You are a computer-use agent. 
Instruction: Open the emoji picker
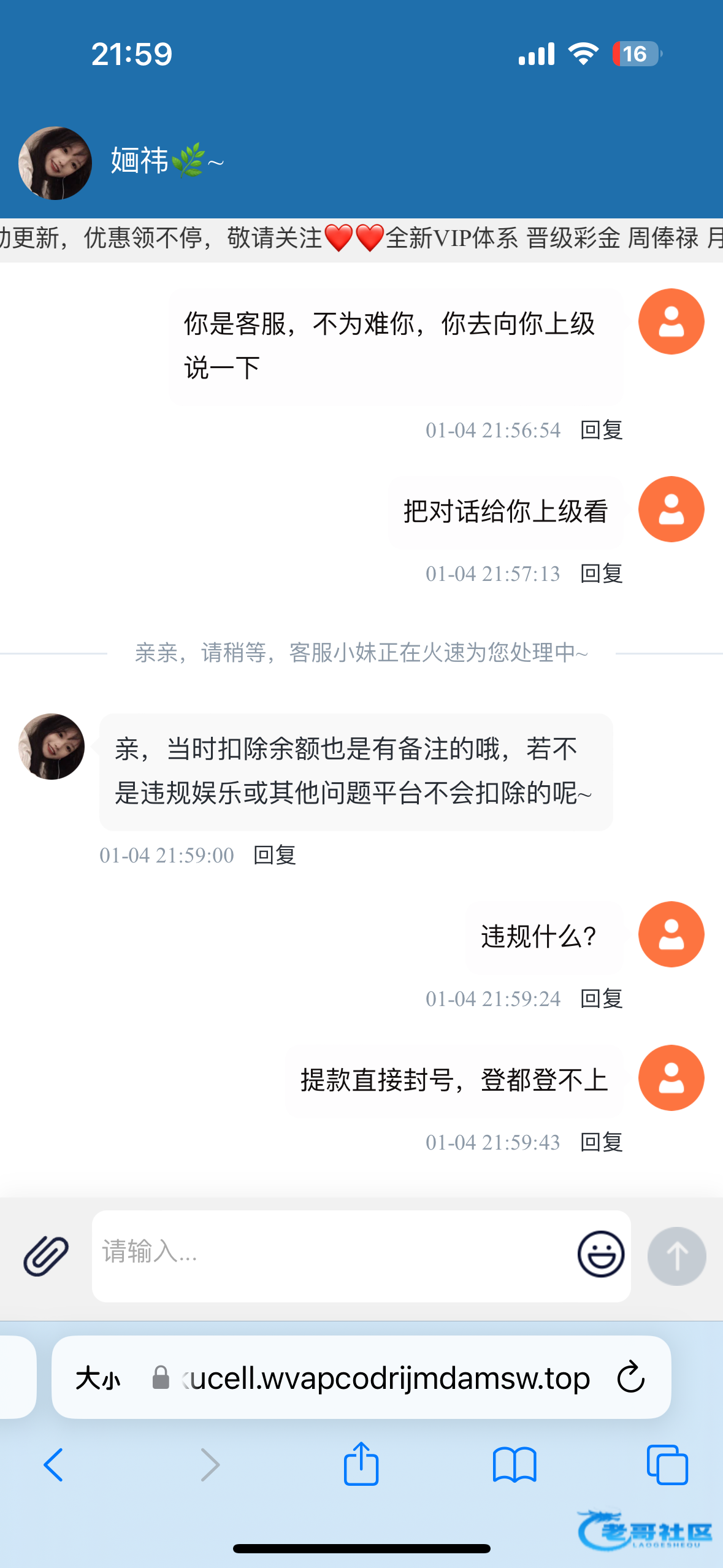[600, 1254]
